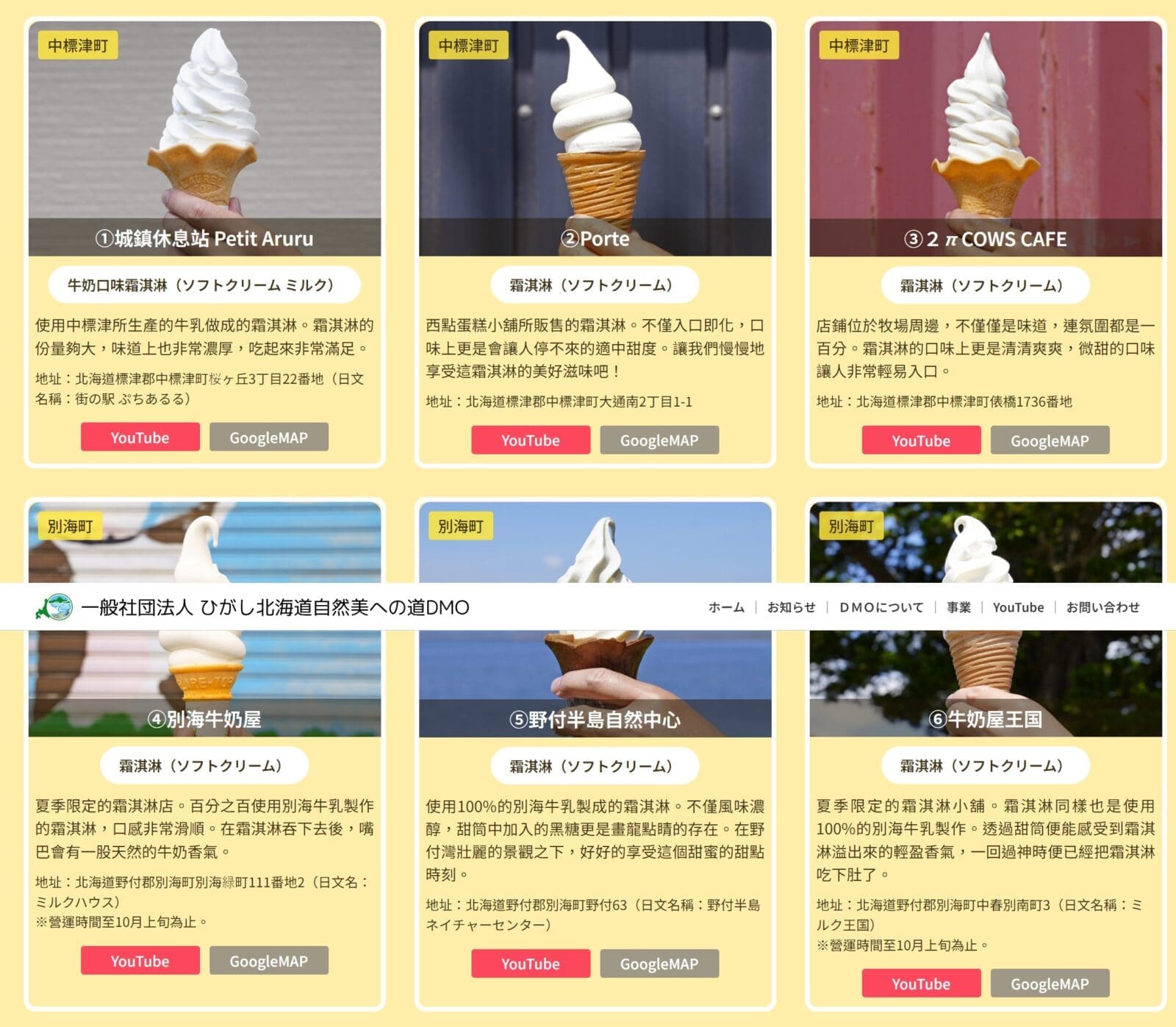Open GoogleMAP for 野付半島自然中心
The image size is (1176, 1027).
click(x=659, y=964)
